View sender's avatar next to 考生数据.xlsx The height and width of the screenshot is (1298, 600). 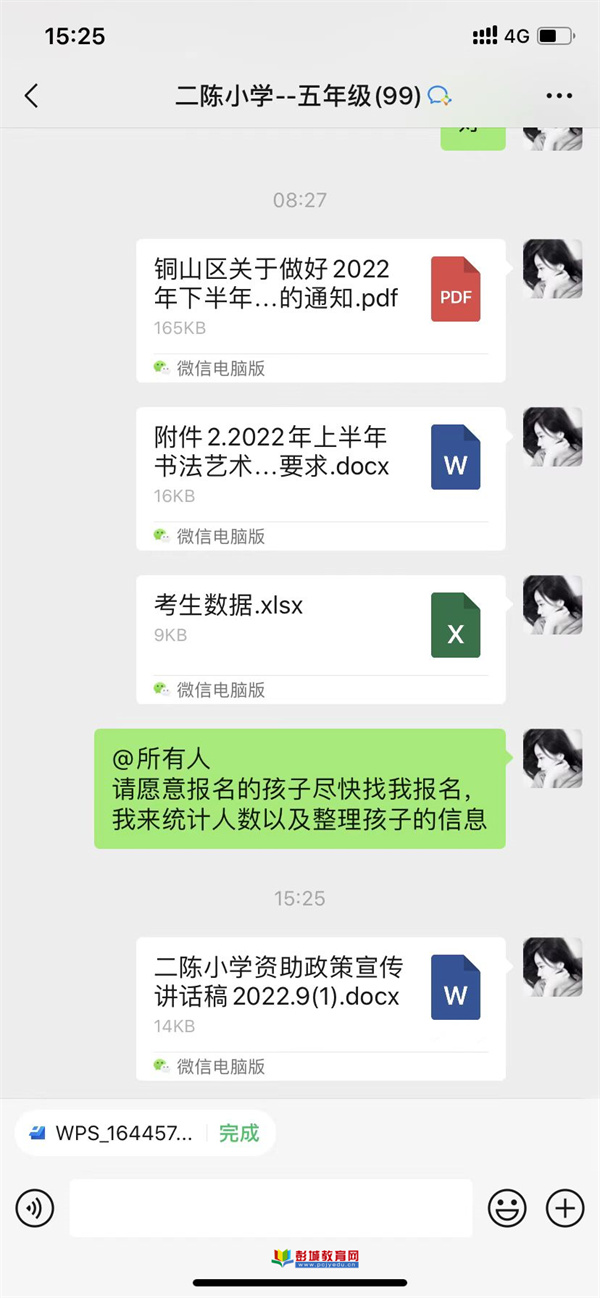tap(553, 605)
